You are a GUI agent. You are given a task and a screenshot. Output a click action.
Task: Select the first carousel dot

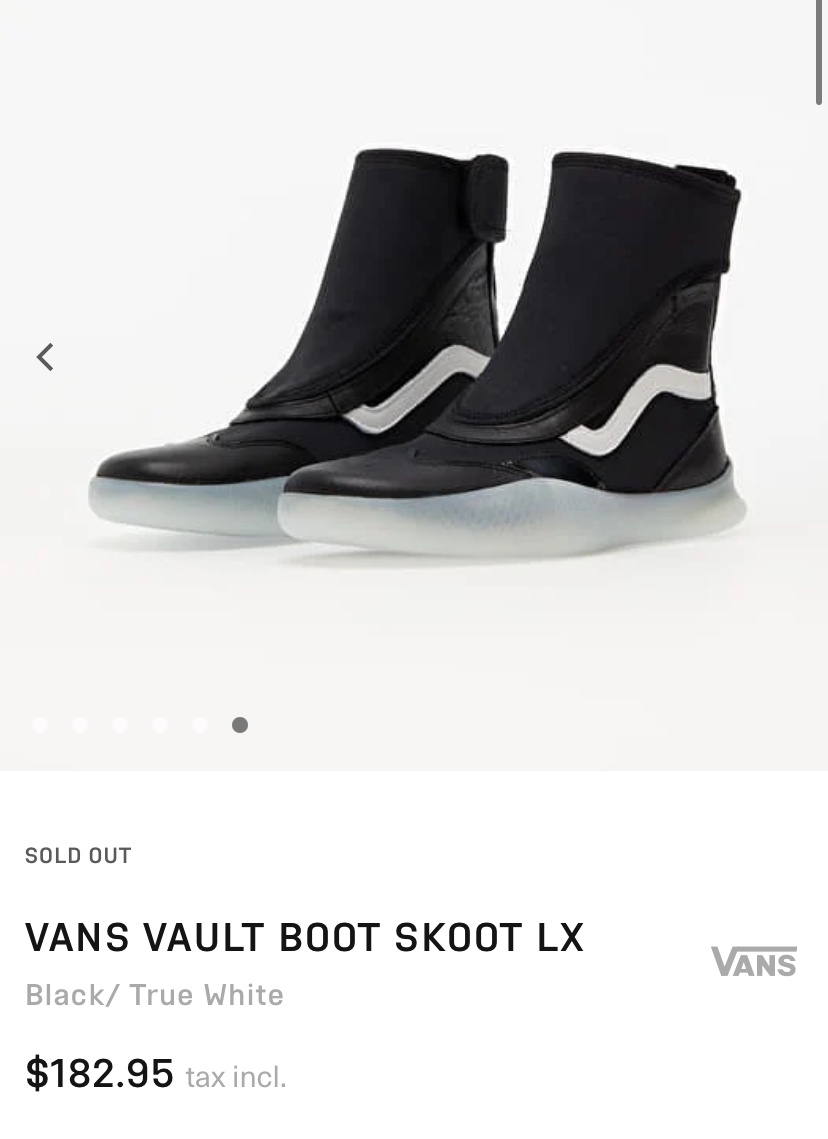pyautogui.click(x=40, y=725)
